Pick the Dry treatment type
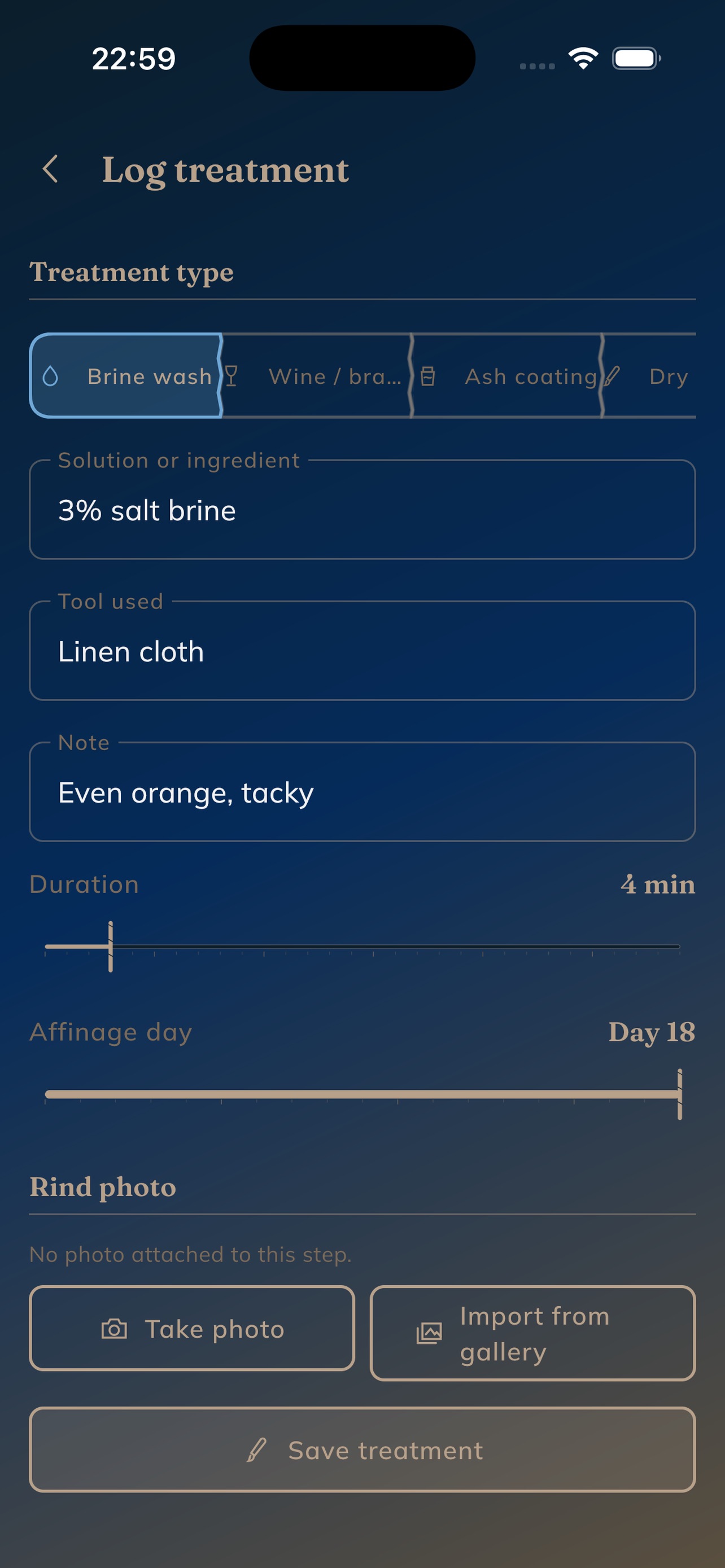This screenshot has width=725, height=1568. pyautogui.click(x=650, y=375)
